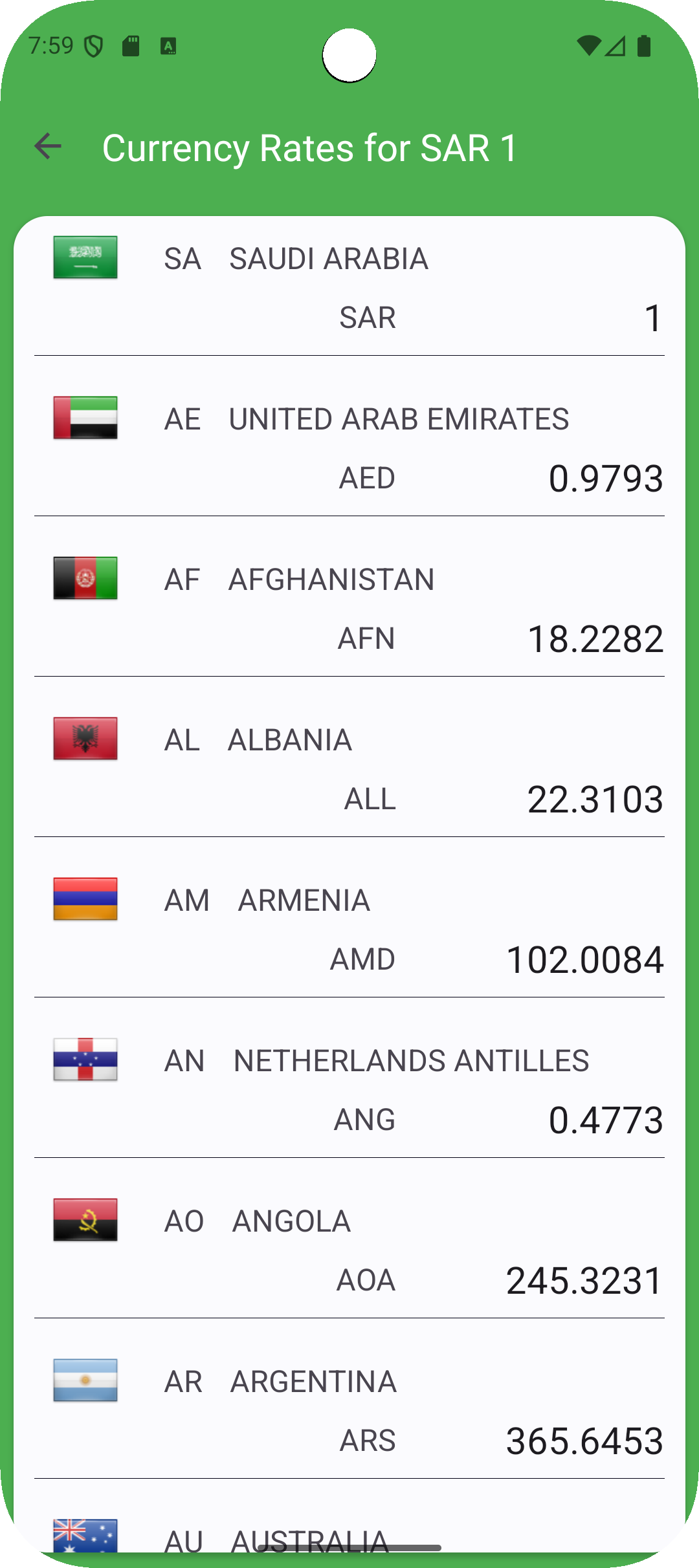Go back using the arrow icon

pyautogui.click(x=48, y=146)
